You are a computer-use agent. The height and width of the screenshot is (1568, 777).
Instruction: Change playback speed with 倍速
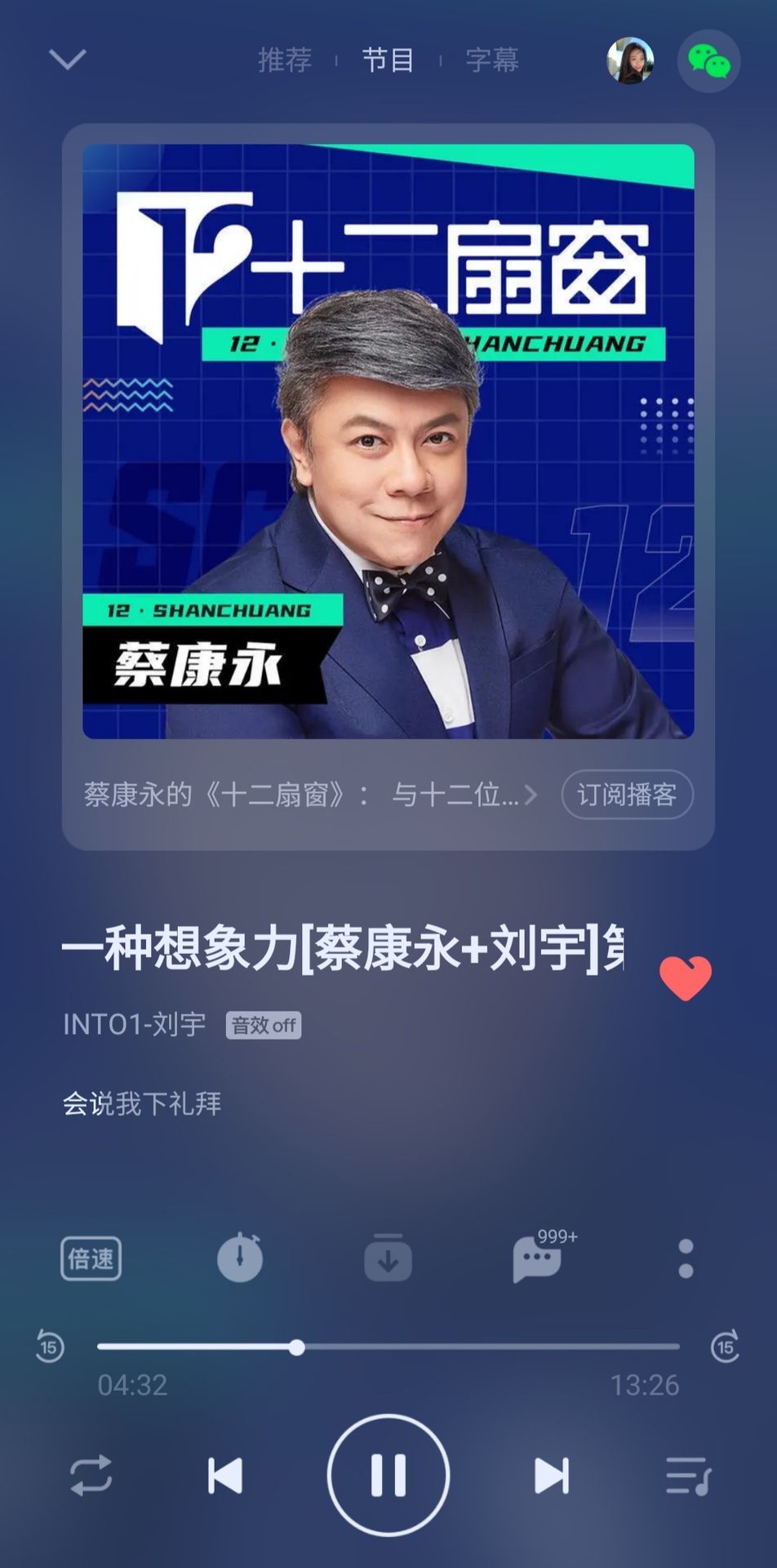(91, 1258)
